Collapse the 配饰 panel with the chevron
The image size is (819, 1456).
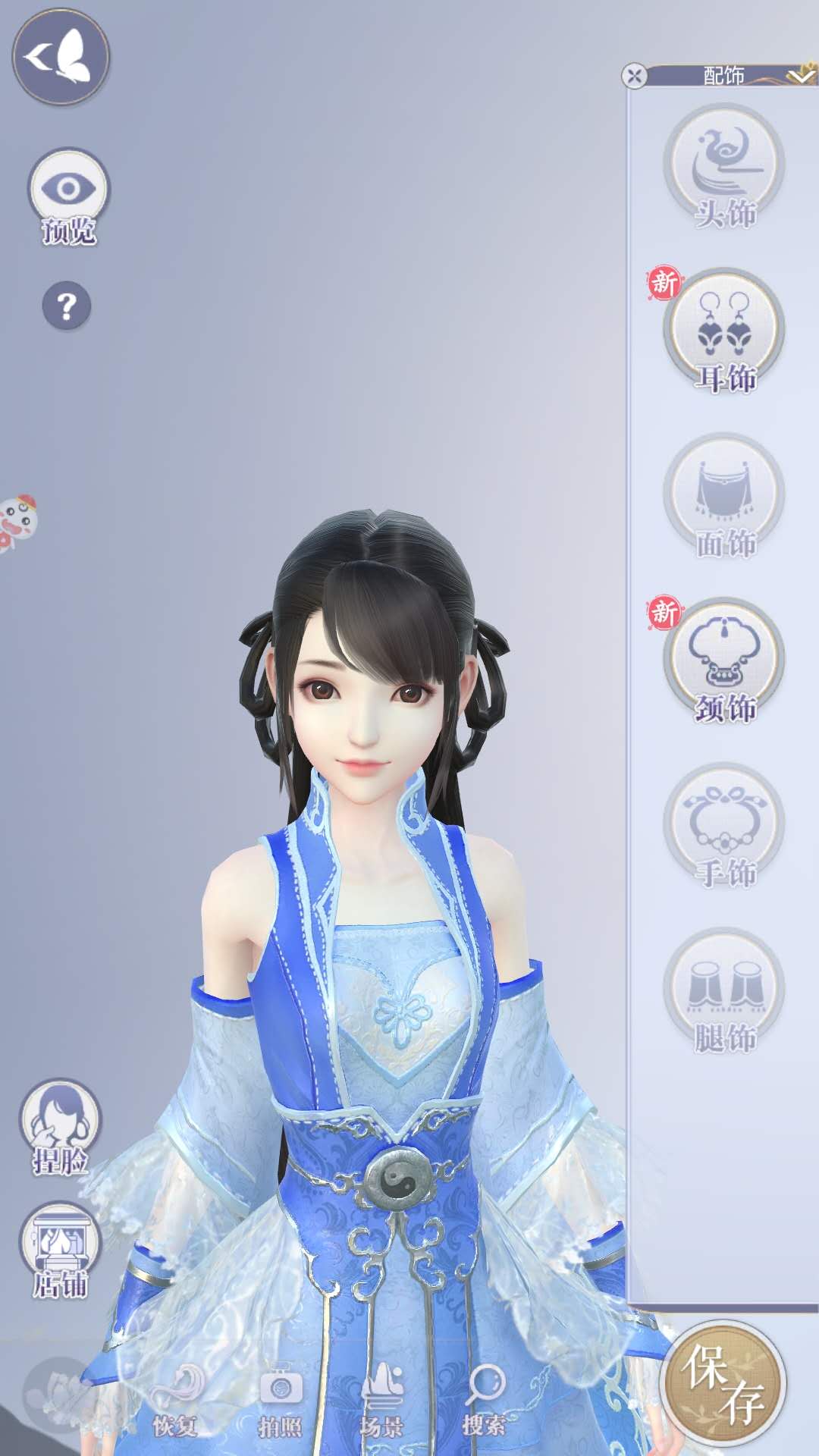coord(799,75)
